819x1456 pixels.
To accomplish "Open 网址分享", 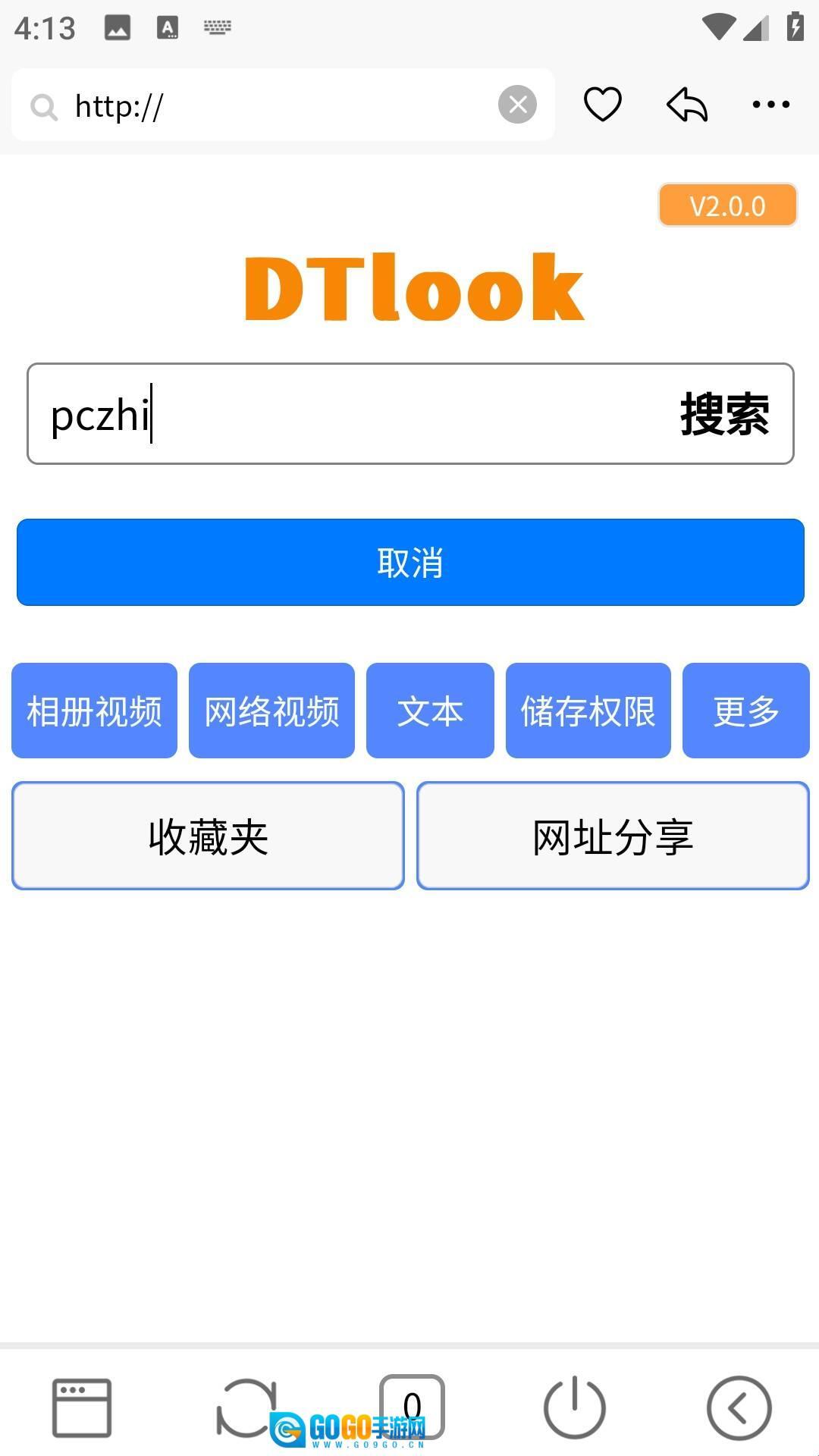I will coord(613,836).
